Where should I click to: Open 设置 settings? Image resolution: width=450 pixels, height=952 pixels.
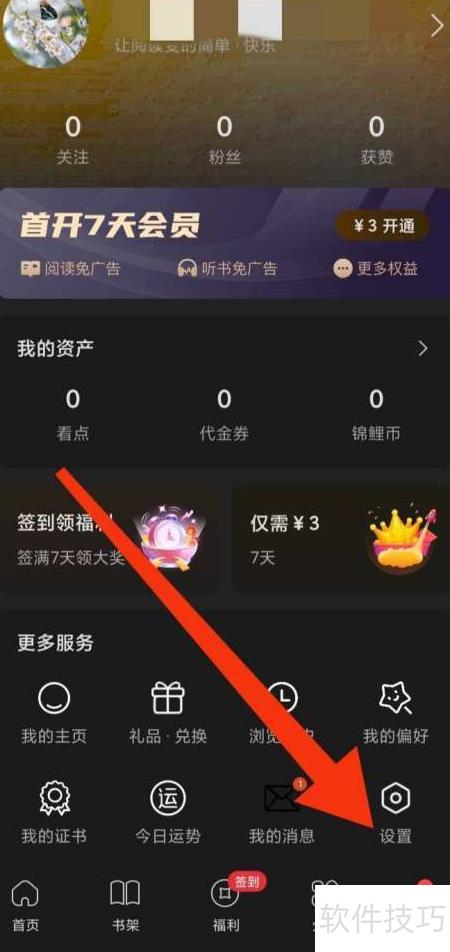[396, 813]
